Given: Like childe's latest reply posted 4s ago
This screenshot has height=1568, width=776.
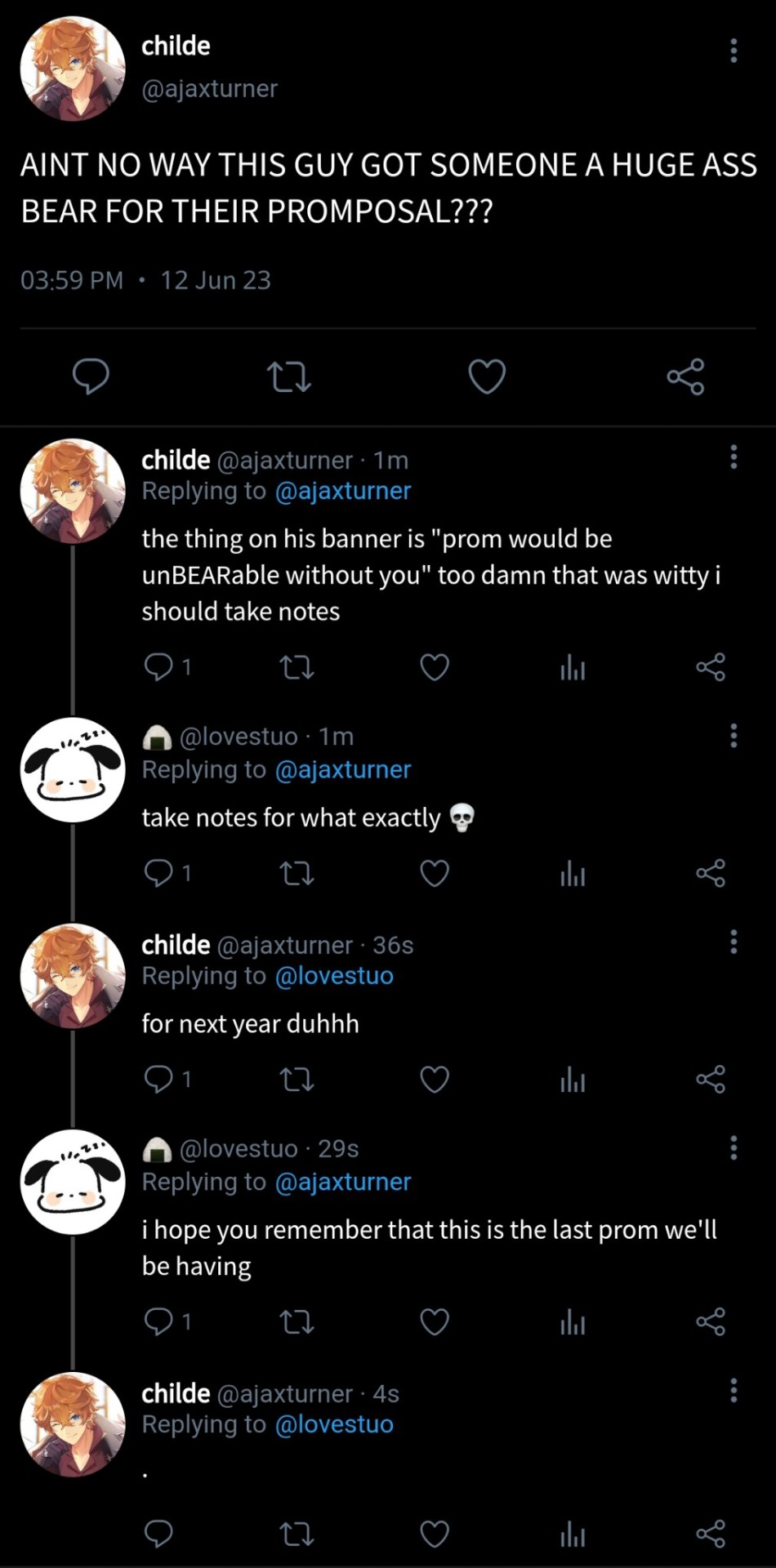Looking at the screenshot, I should point(434,1535).
